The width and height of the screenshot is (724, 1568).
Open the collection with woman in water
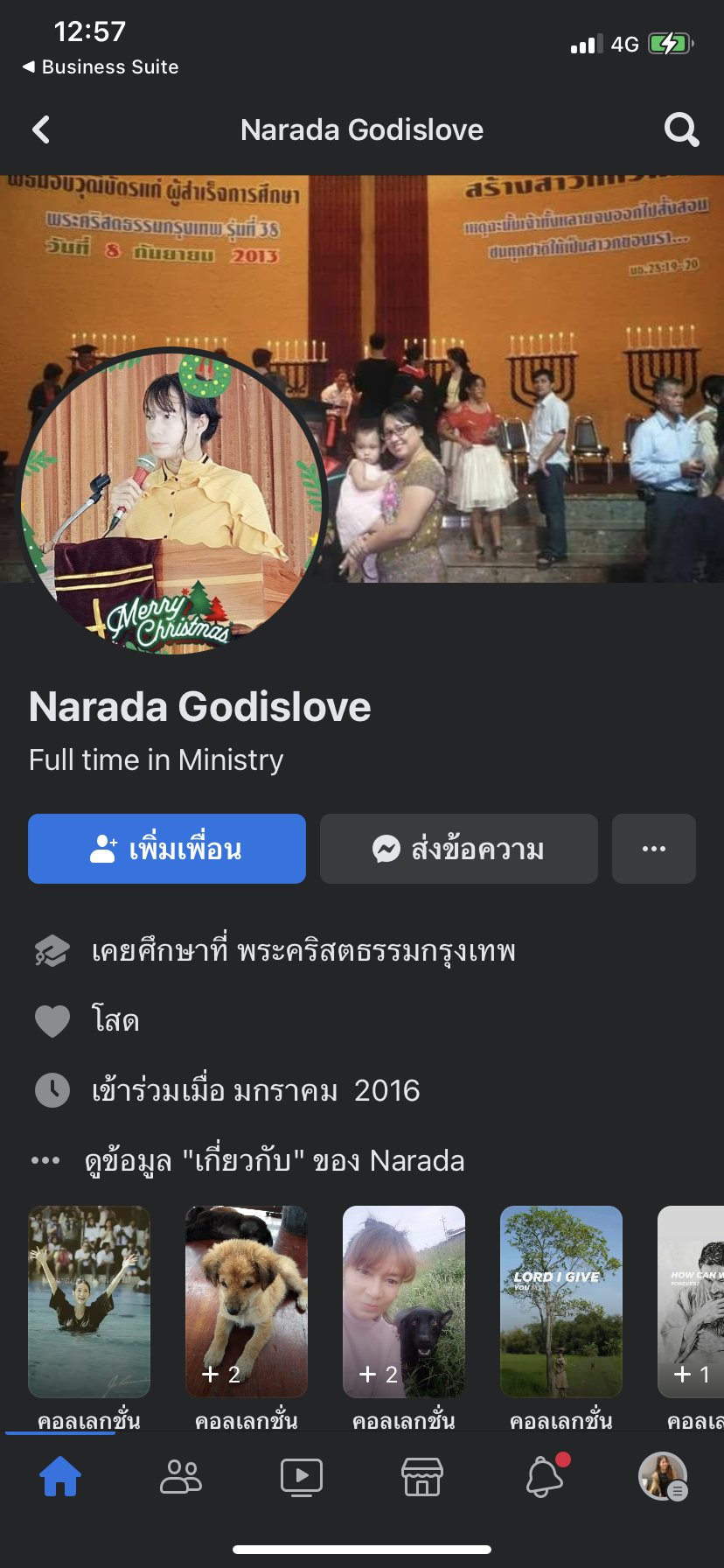click(89, 1301)
